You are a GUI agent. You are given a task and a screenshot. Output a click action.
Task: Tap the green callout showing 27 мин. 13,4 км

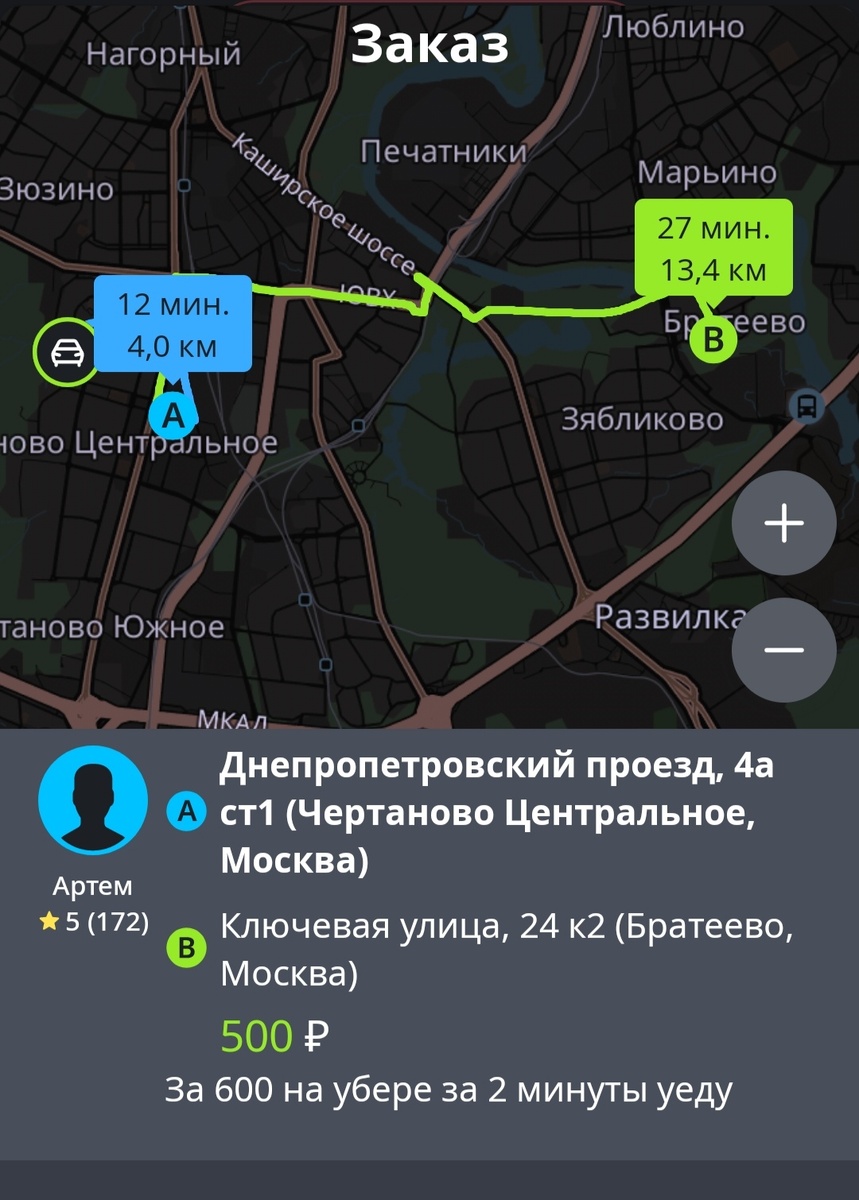click(713, 247)
